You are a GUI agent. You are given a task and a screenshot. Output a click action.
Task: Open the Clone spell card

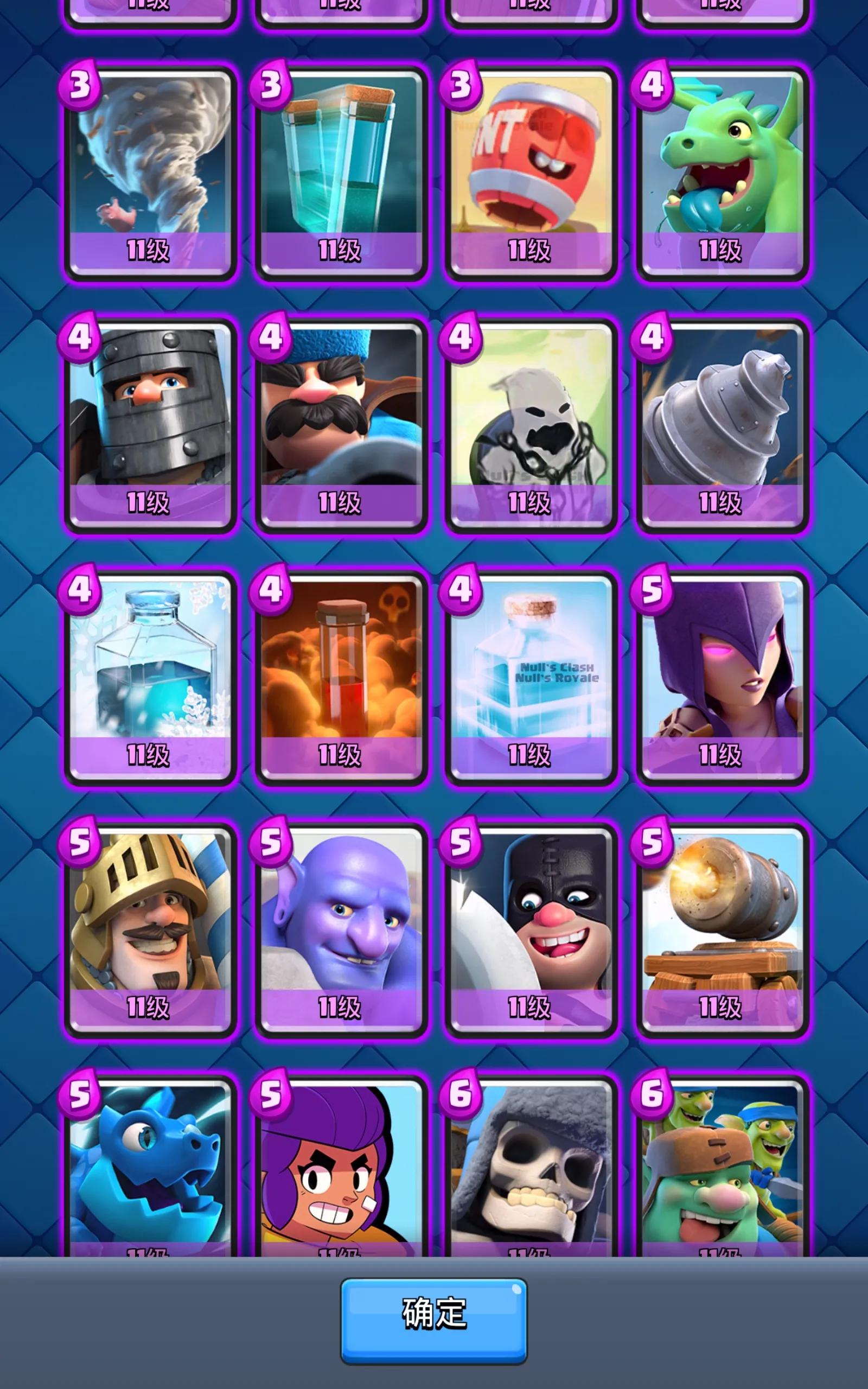click(341, 172)
